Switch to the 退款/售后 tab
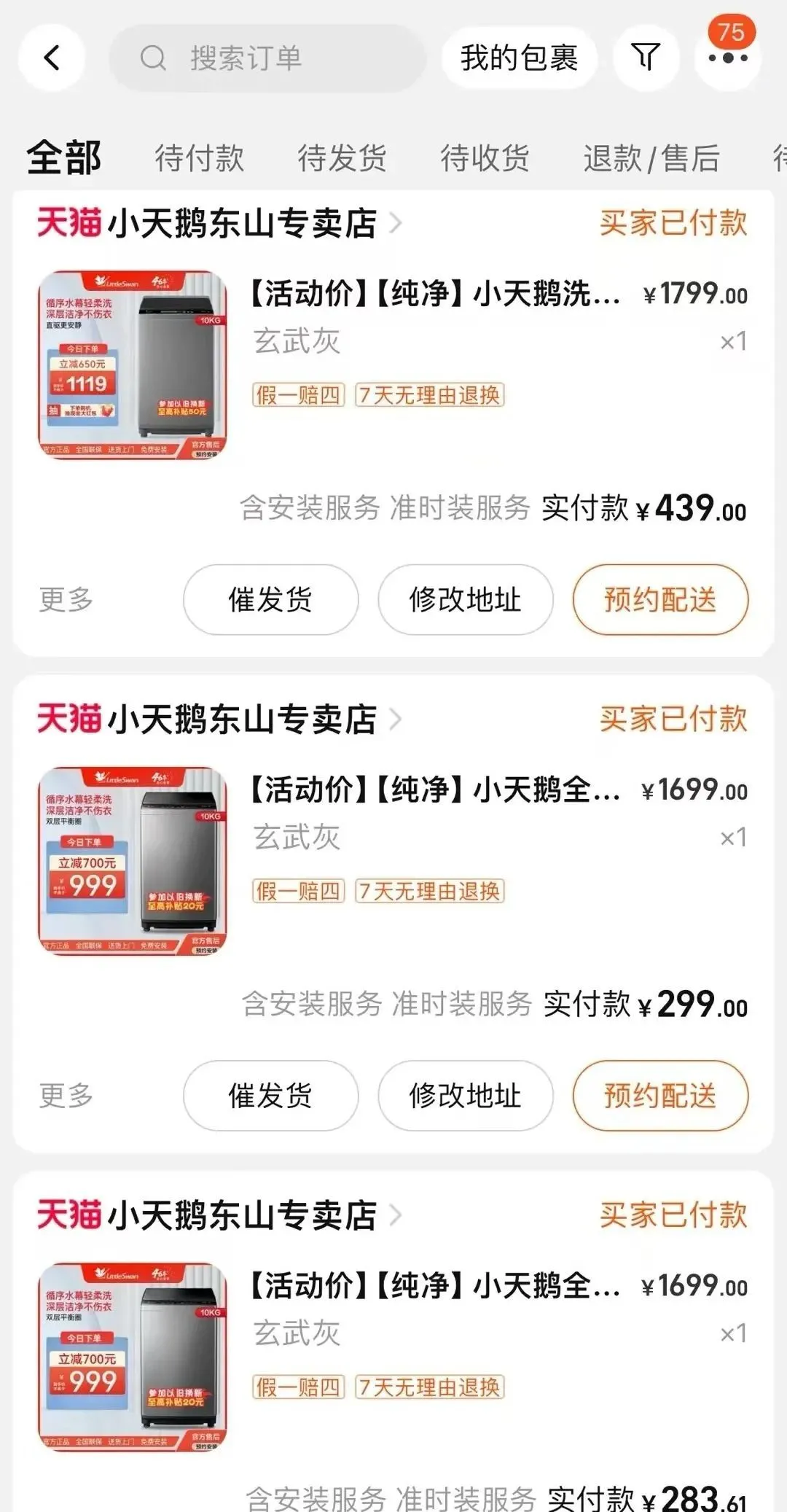The image size is (787, 1512). [x=651, y=158]
